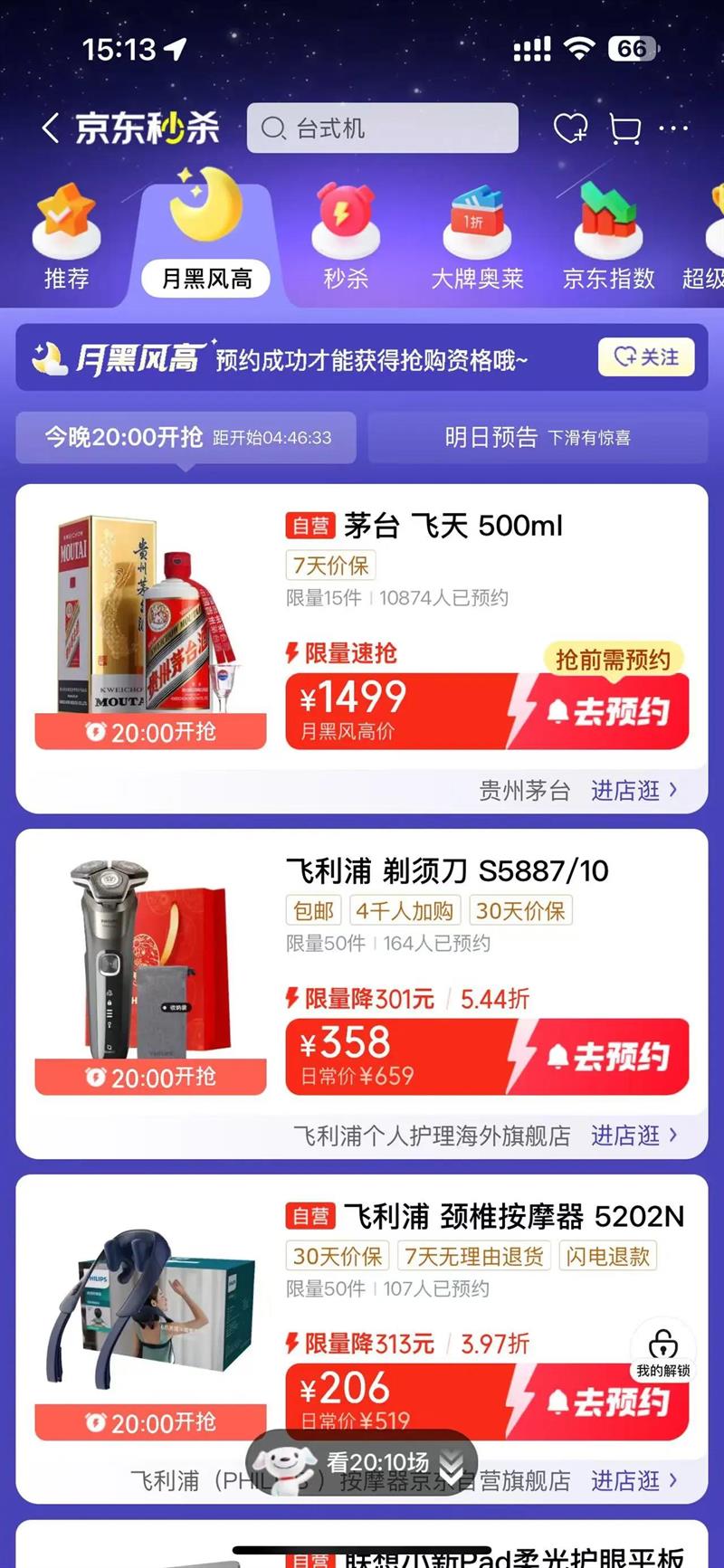
Task: Open the 茅台 飞天 product image
Action: tap(150, 617)
